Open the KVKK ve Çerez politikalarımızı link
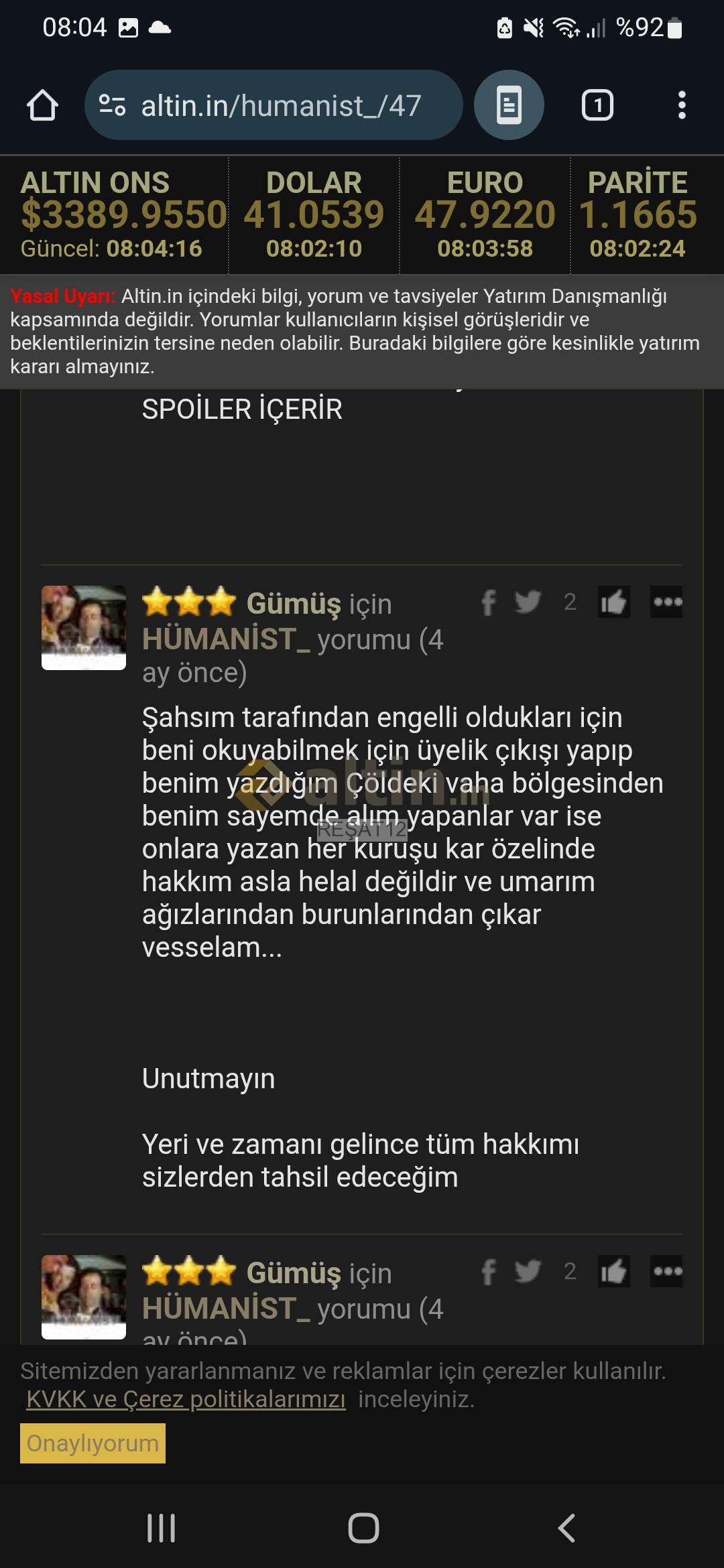Viewport: 724px width, 1568px height. click(186, 1399)
